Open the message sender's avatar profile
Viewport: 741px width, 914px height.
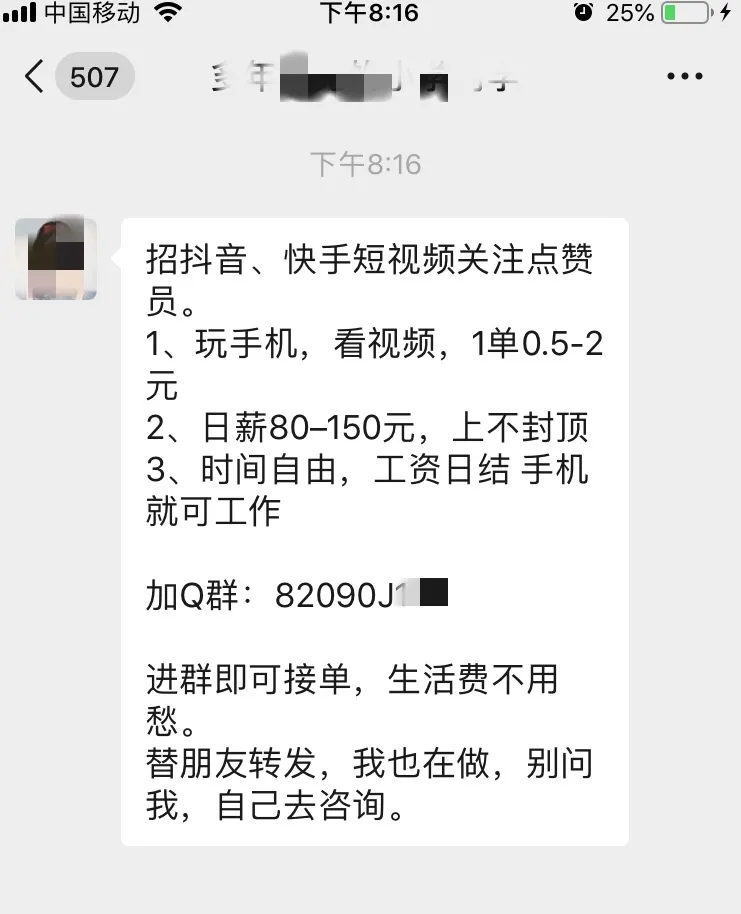pos(56,258)
